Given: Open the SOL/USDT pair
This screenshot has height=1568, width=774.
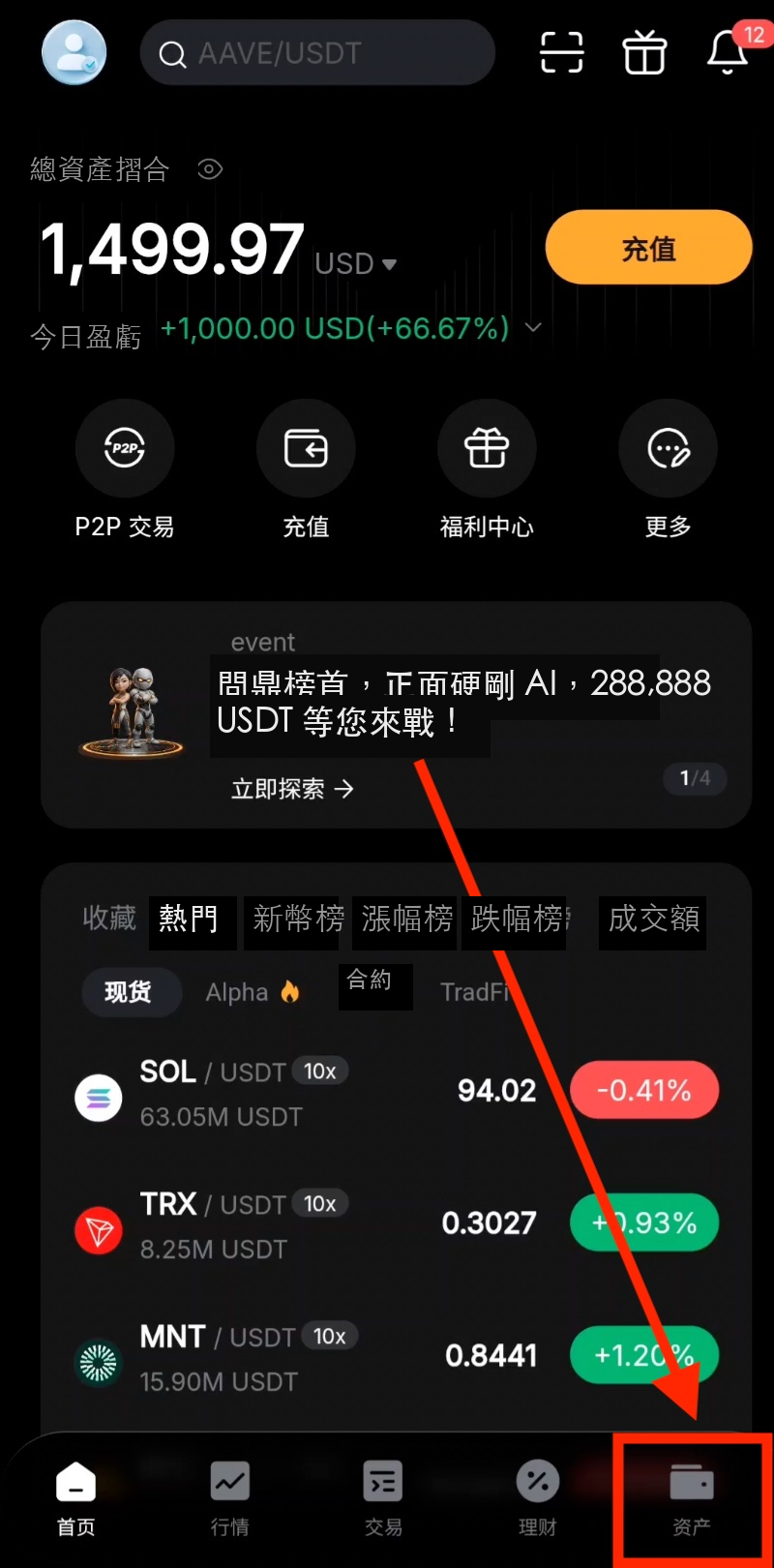Looking at the screenshot, I should click(396, 1092).
